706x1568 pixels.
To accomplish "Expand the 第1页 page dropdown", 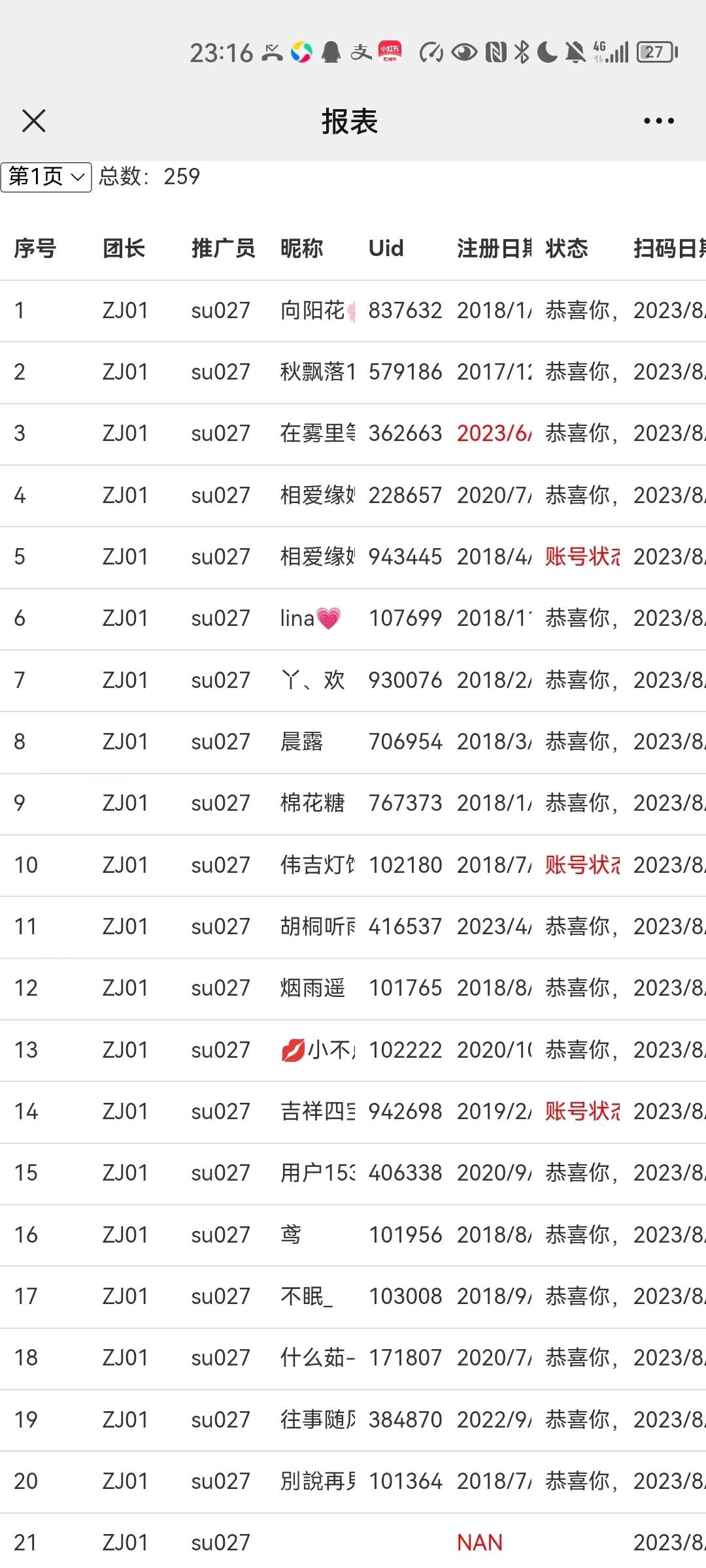I will (x=46, y=177).
